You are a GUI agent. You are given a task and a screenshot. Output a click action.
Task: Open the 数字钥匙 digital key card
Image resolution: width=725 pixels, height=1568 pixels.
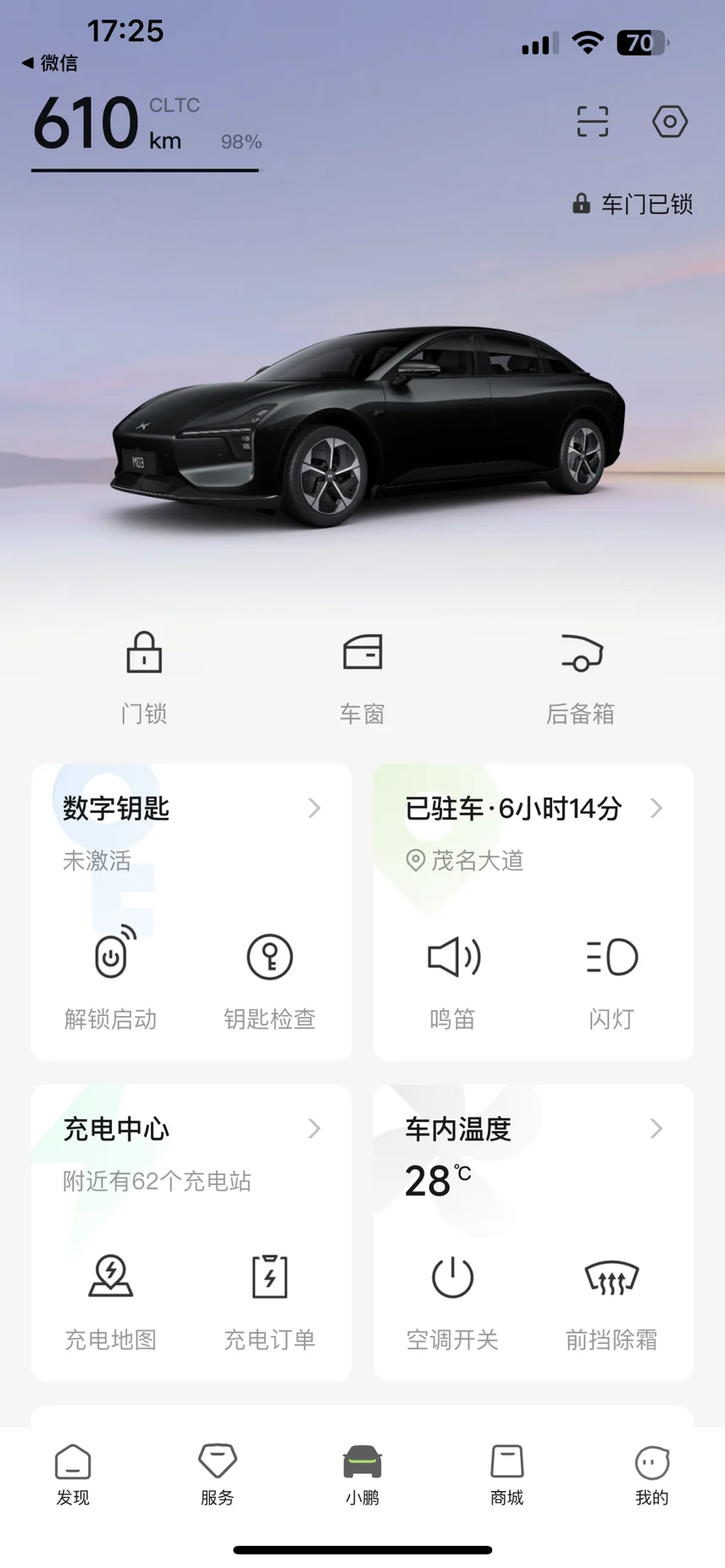191,809
